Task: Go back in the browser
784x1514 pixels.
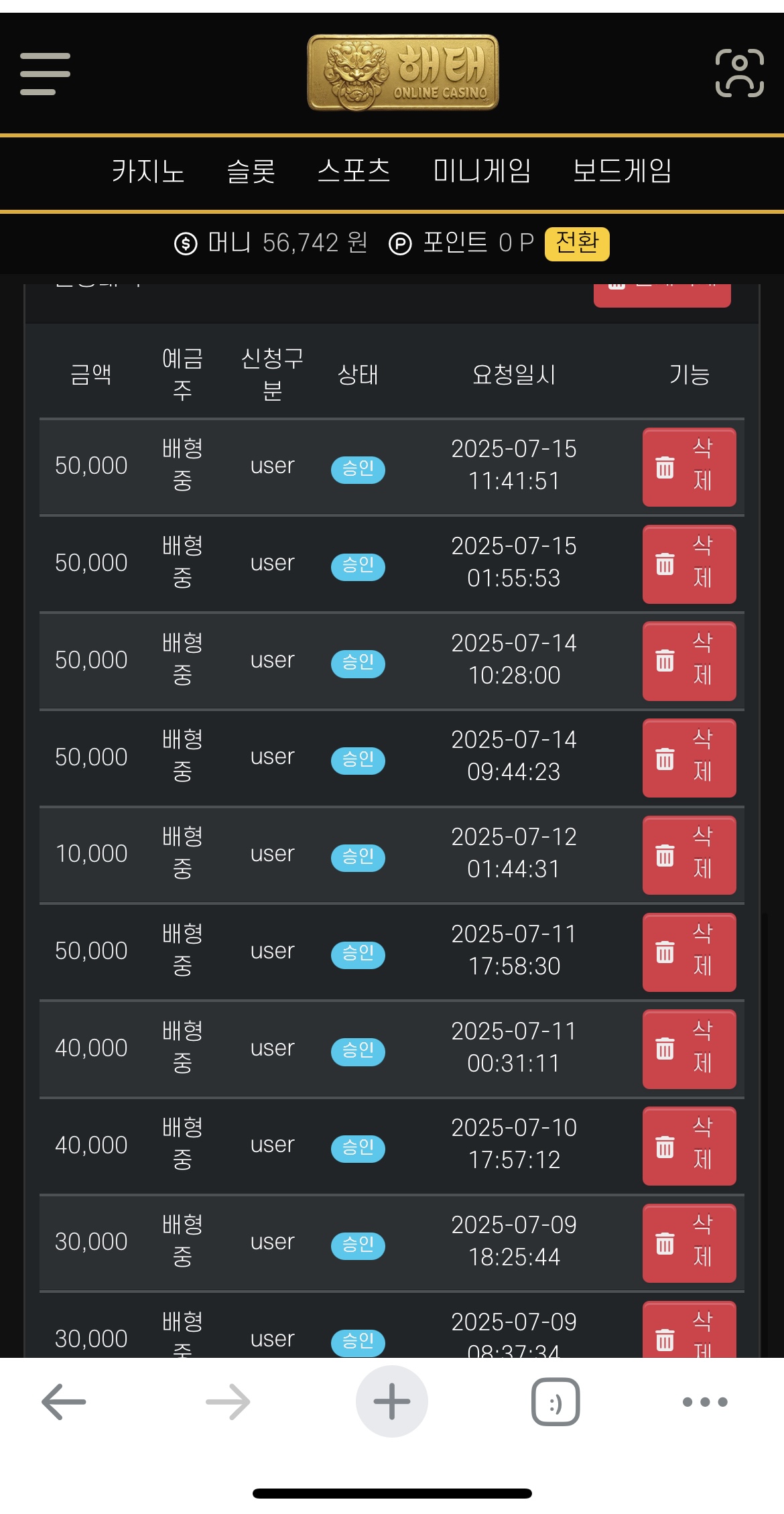Action: tap(64, 1401)
